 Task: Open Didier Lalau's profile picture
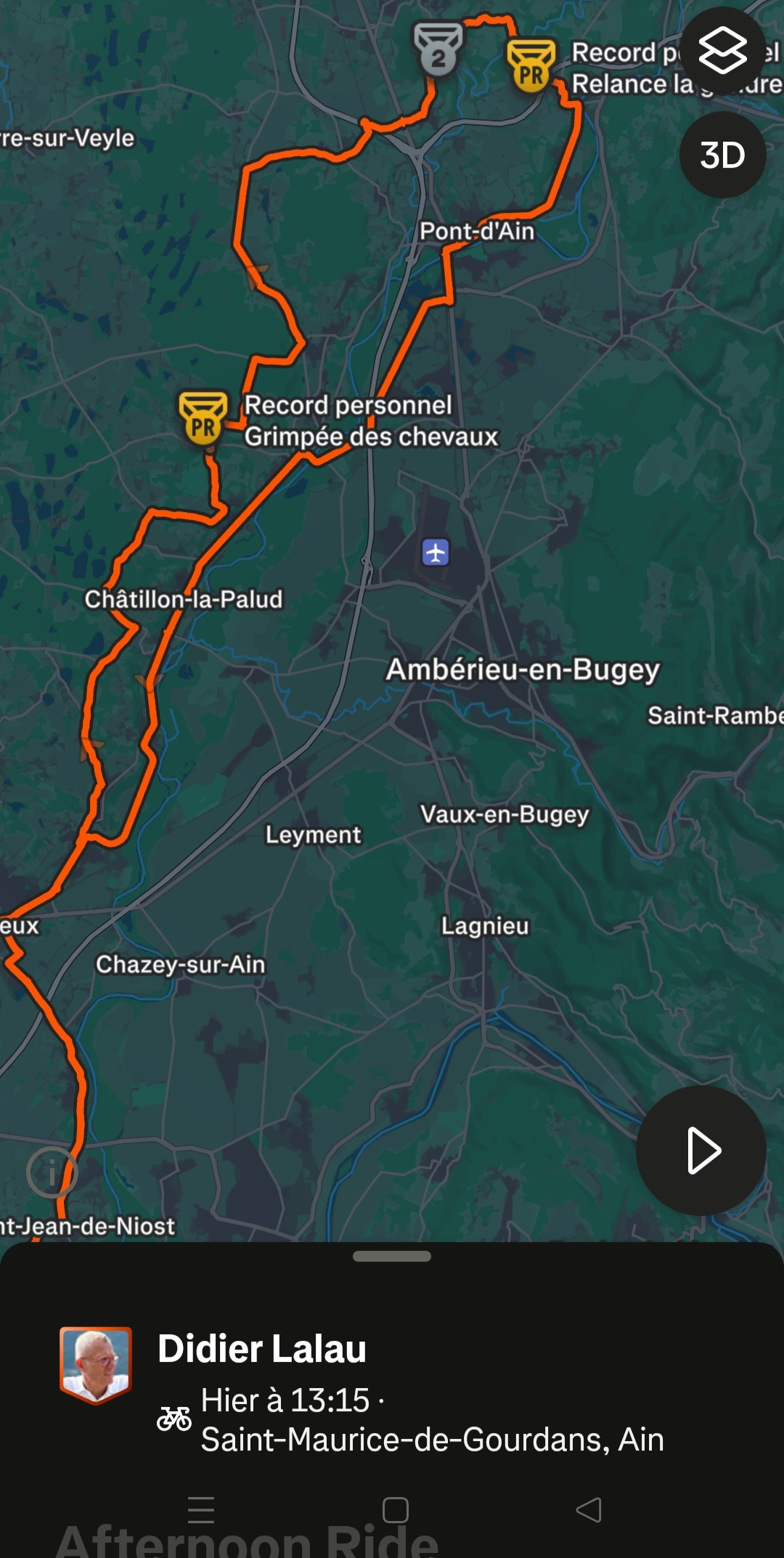96,1364
